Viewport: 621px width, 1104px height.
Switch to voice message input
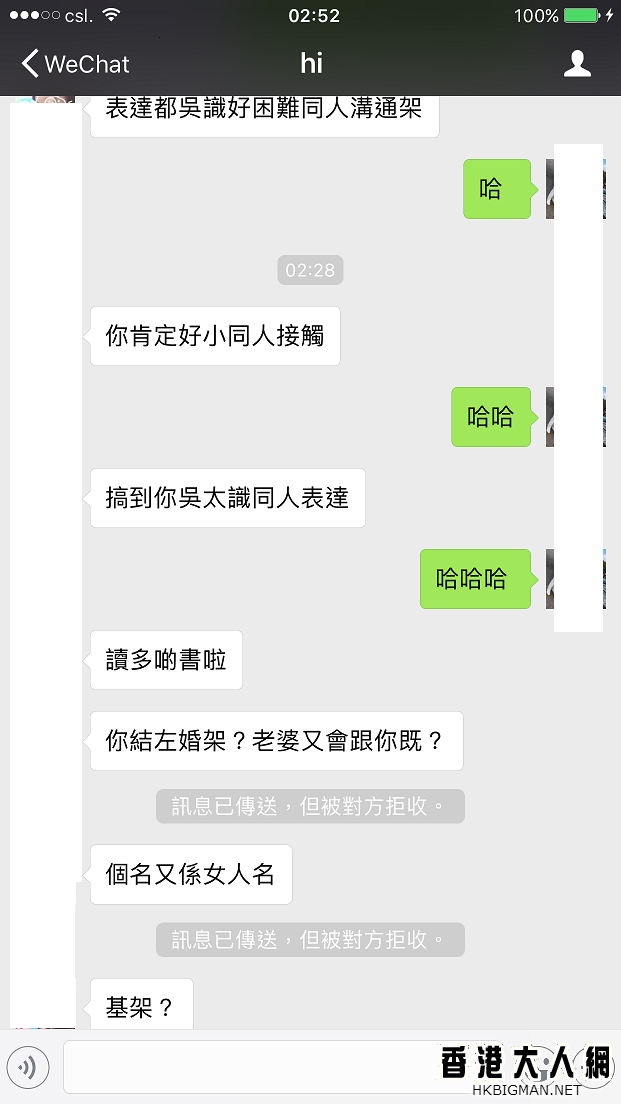[x=28, y=1068]
